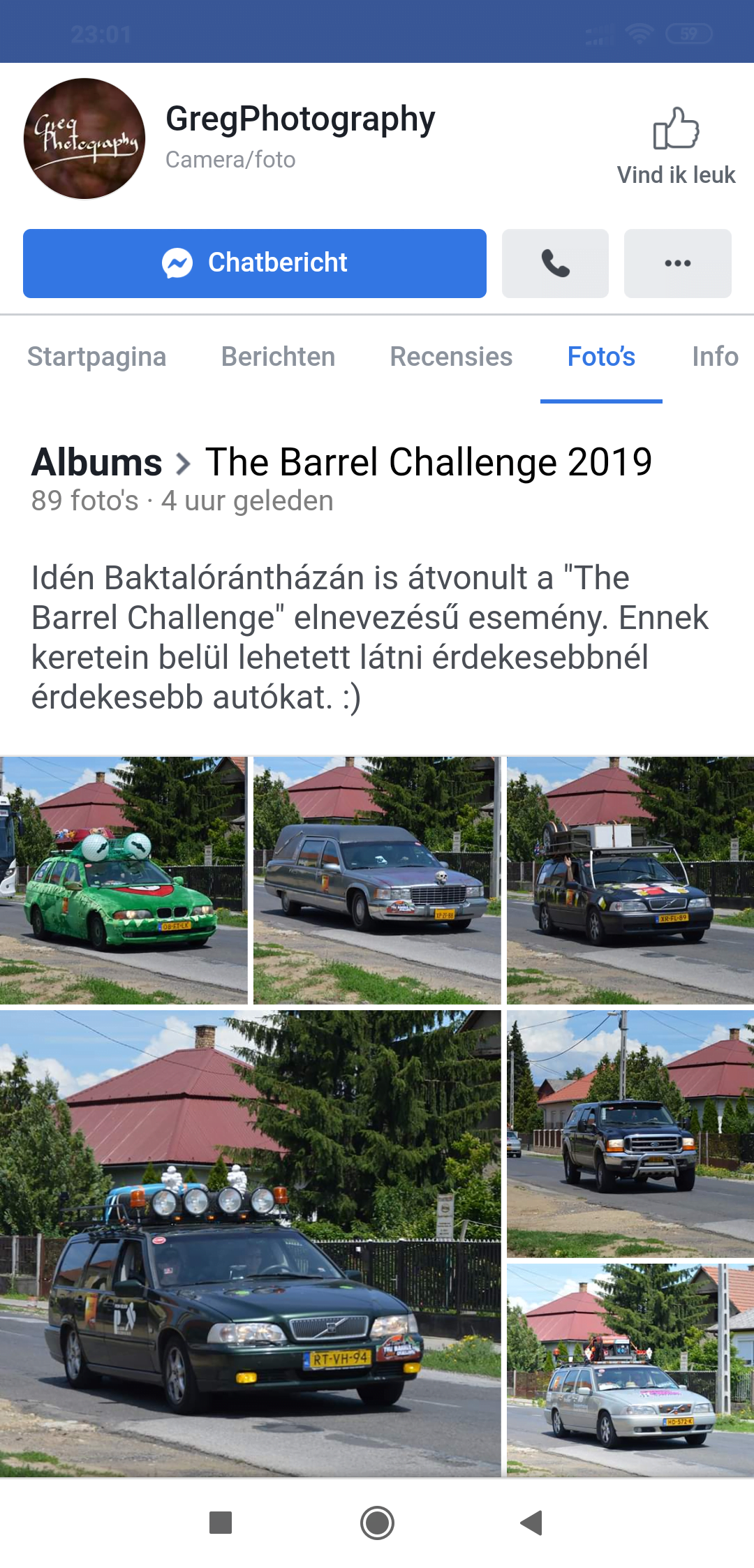Like the page with Vind ik leuk

pyautogui.click(x=676, y=145)
